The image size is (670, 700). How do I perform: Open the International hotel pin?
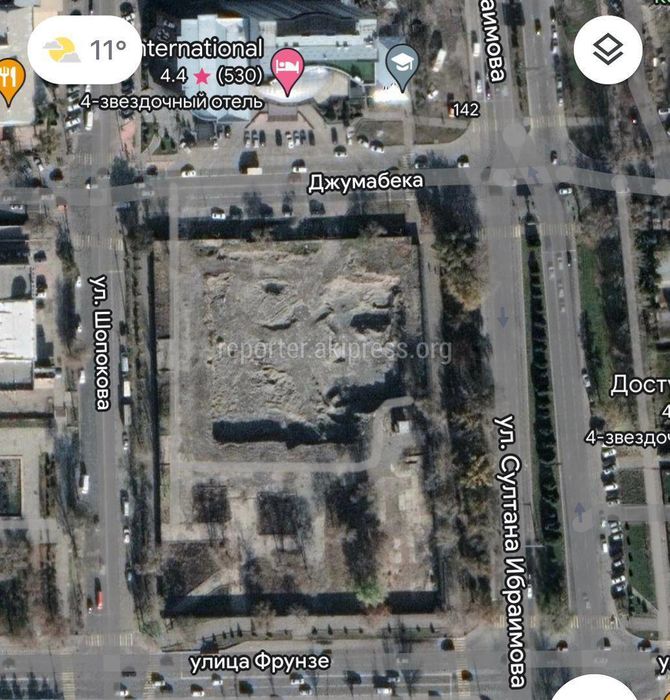(287, 67)
